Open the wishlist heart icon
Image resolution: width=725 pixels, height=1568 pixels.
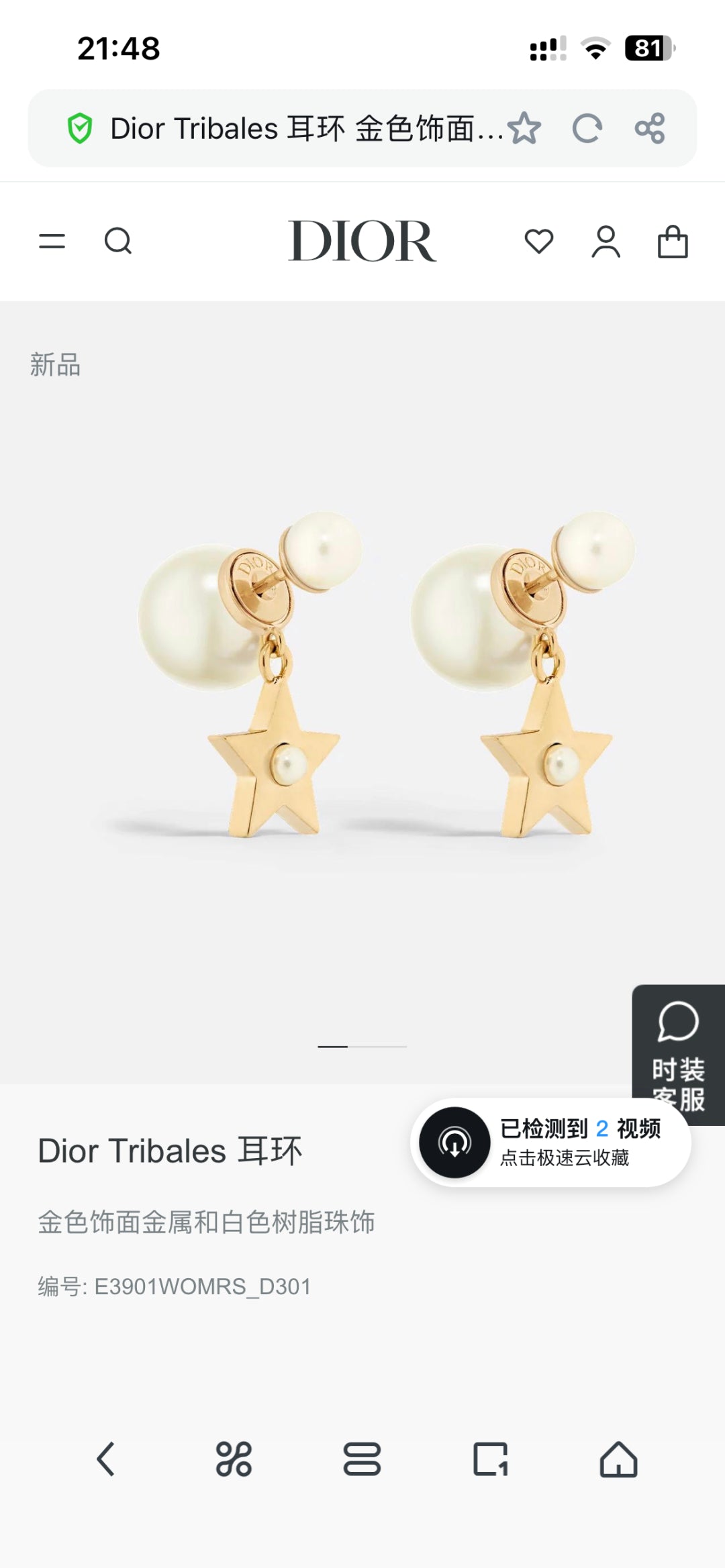[x=538, y=242]
